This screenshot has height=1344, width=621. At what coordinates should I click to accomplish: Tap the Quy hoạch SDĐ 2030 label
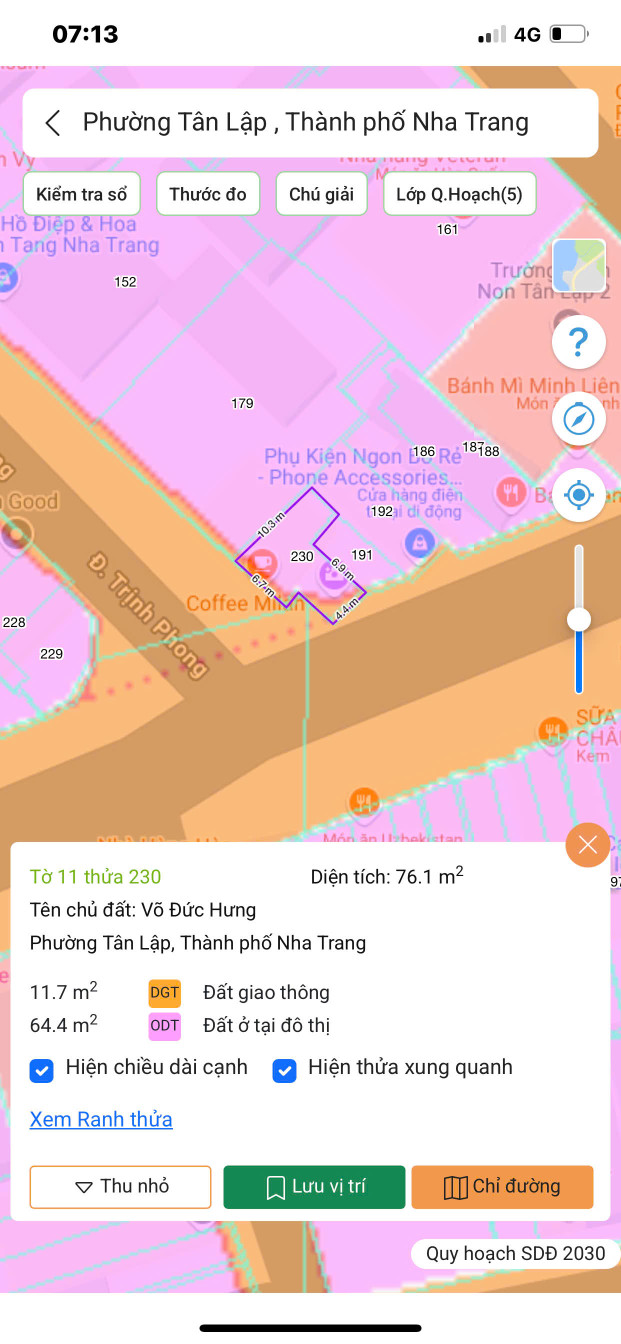tap(515, 1253)
